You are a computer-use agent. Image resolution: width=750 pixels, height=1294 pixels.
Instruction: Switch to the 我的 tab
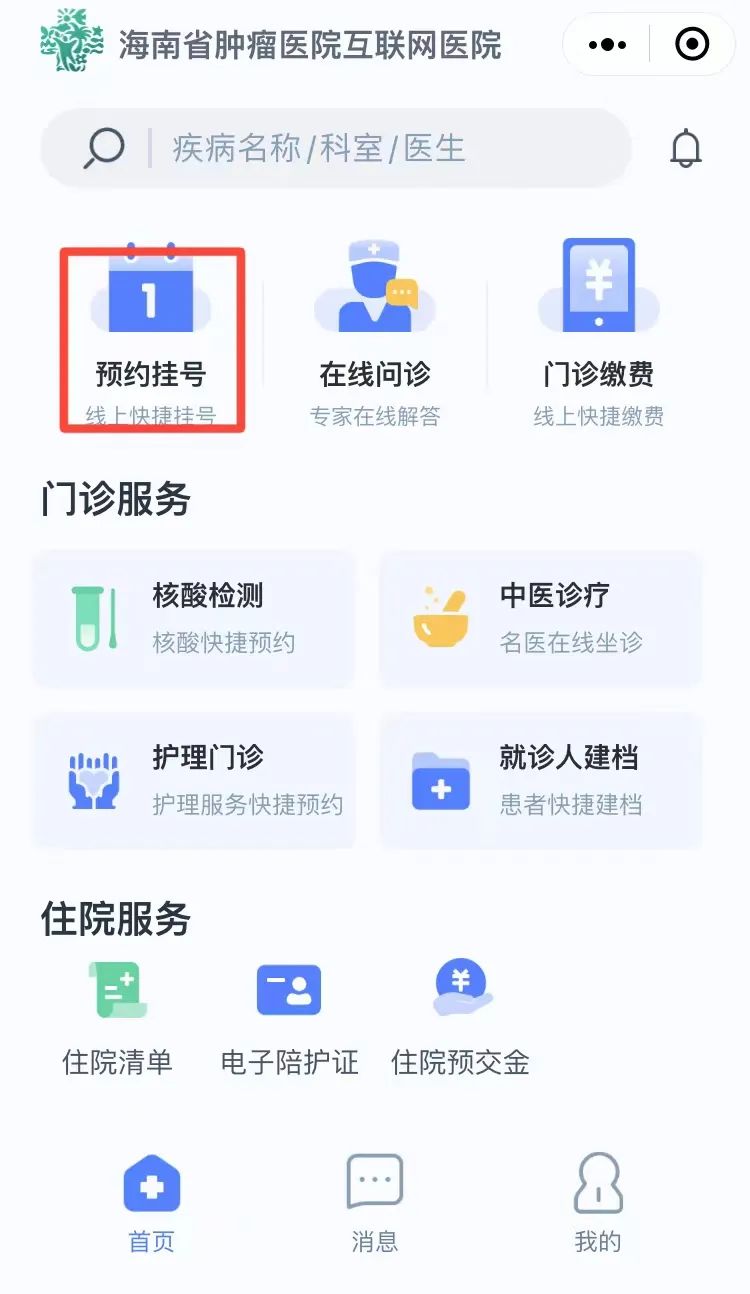click(598, 1203)
